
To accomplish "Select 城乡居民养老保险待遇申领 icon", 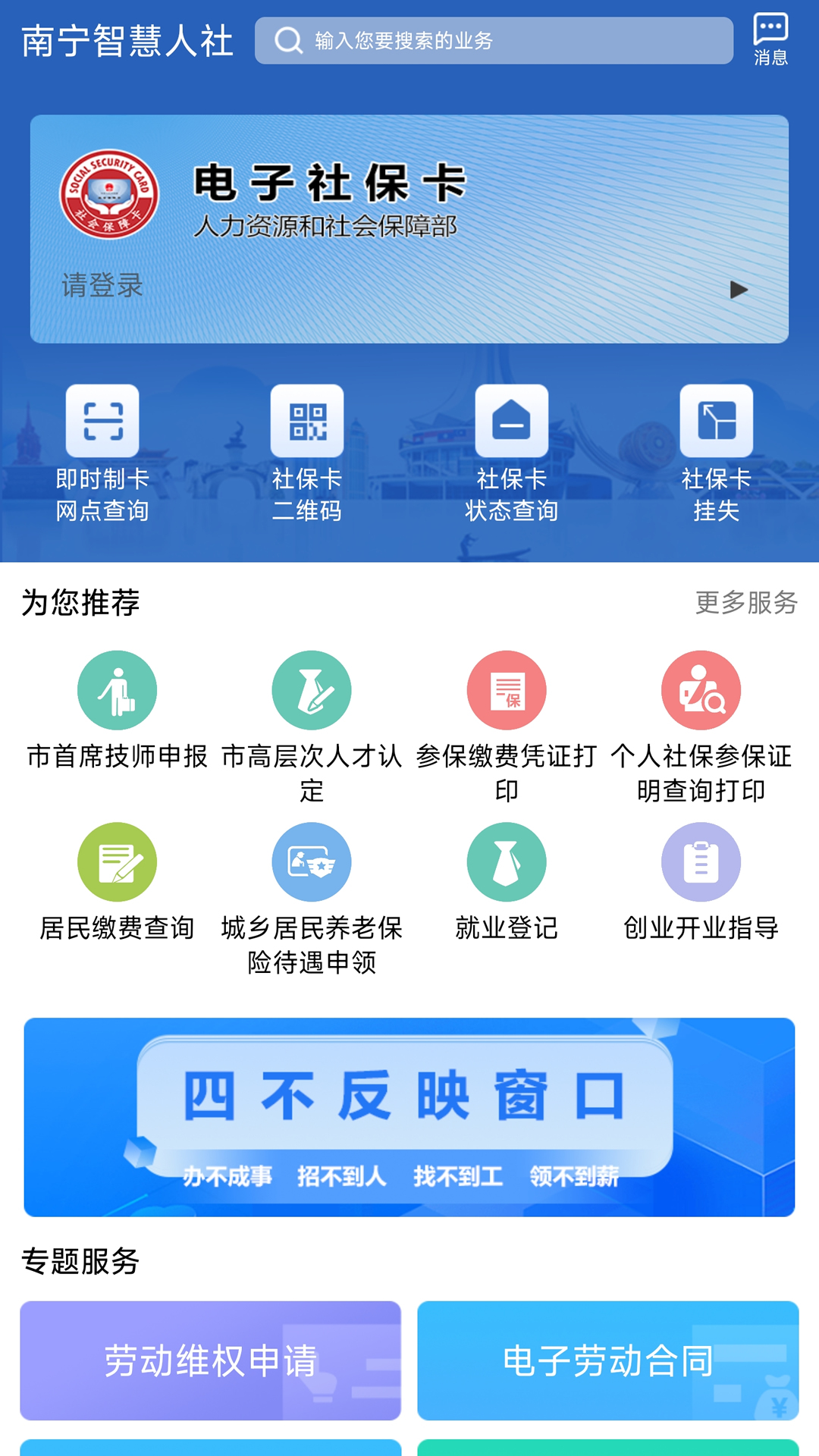I will point(309,862).
